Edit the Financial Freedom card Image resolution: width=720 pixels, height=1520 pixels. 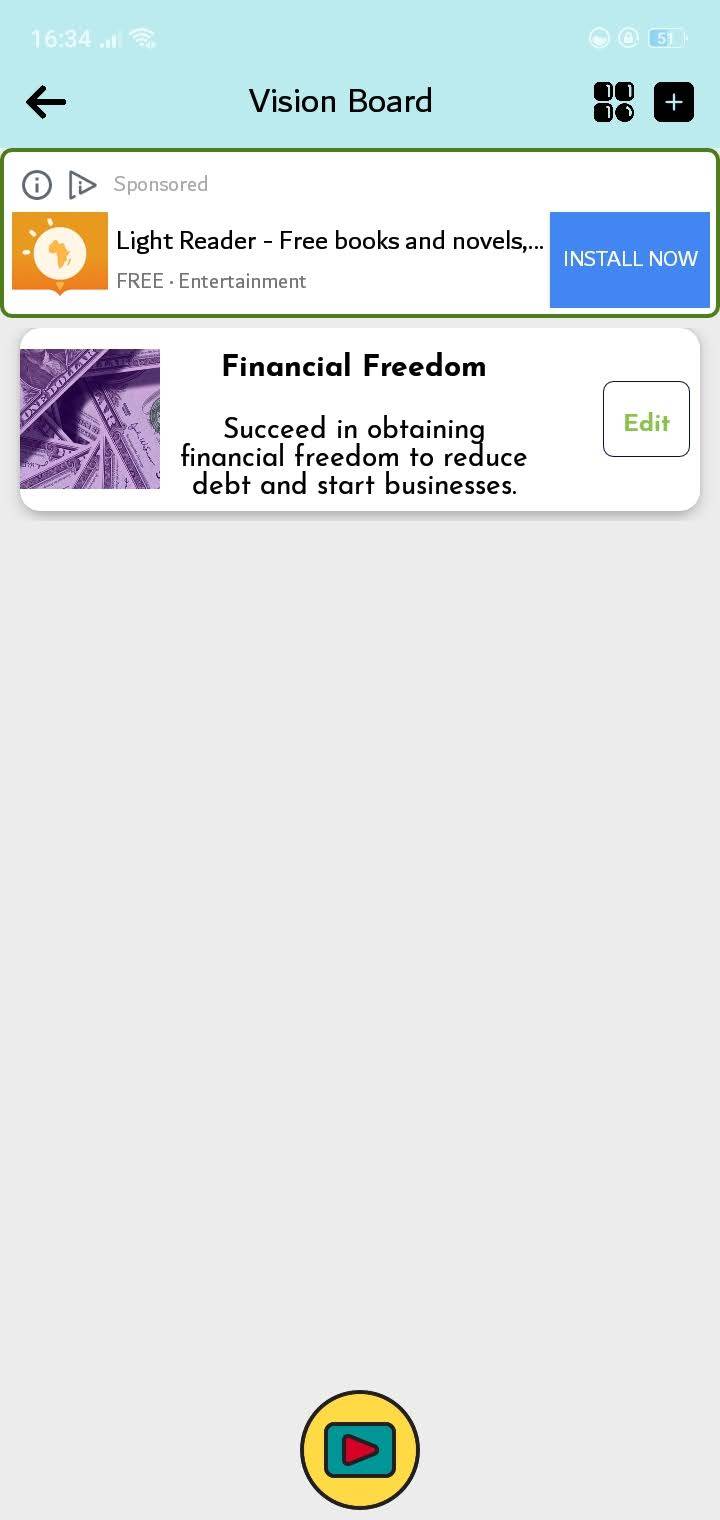[x=646, y=423]
